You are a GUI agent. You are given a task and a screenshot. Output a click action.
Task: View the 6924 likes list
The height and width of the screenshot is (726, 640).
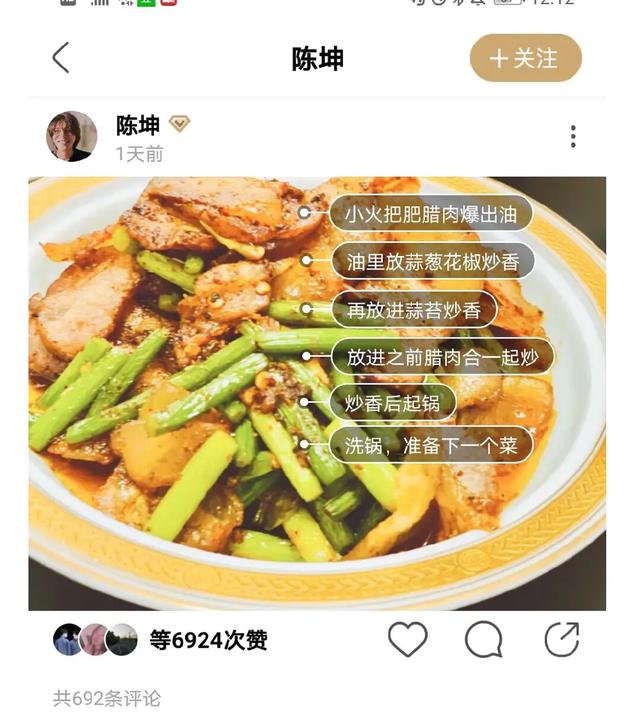coord(208,640)
